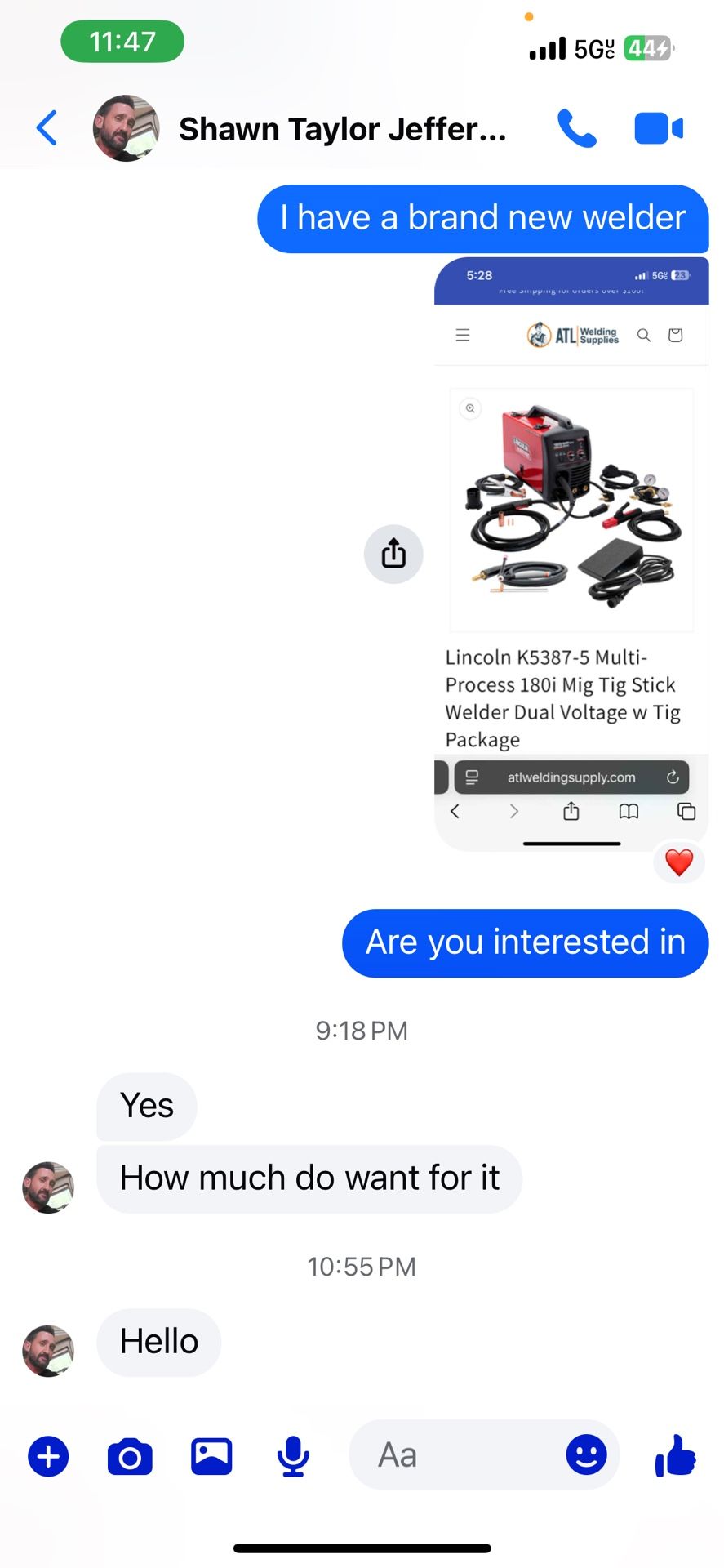724x1568 pixels.
Task: Start a voice call with Shawn
Action: click(x=576, y=128)
